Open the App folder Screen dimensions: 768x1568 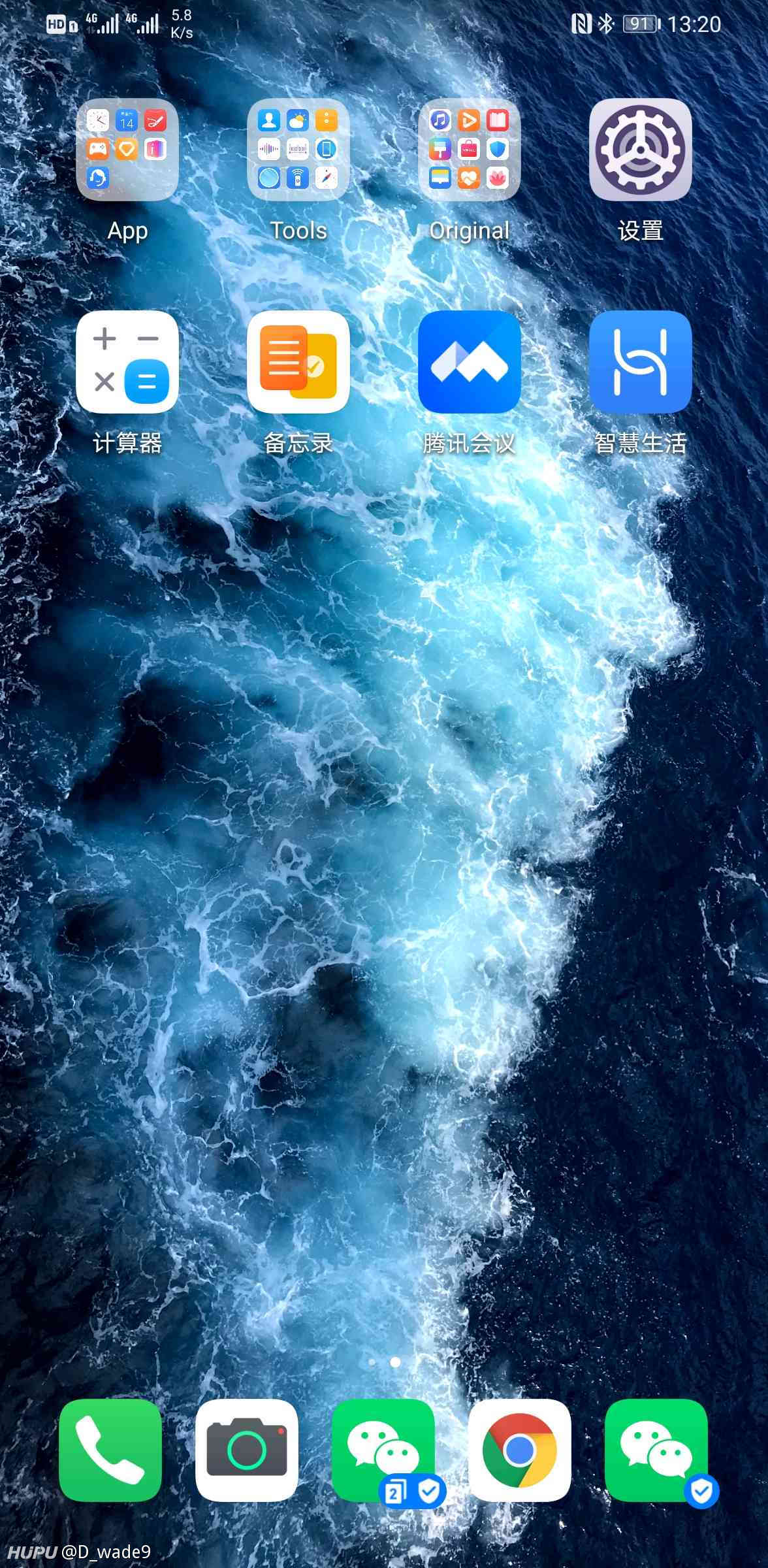(127, 150)
